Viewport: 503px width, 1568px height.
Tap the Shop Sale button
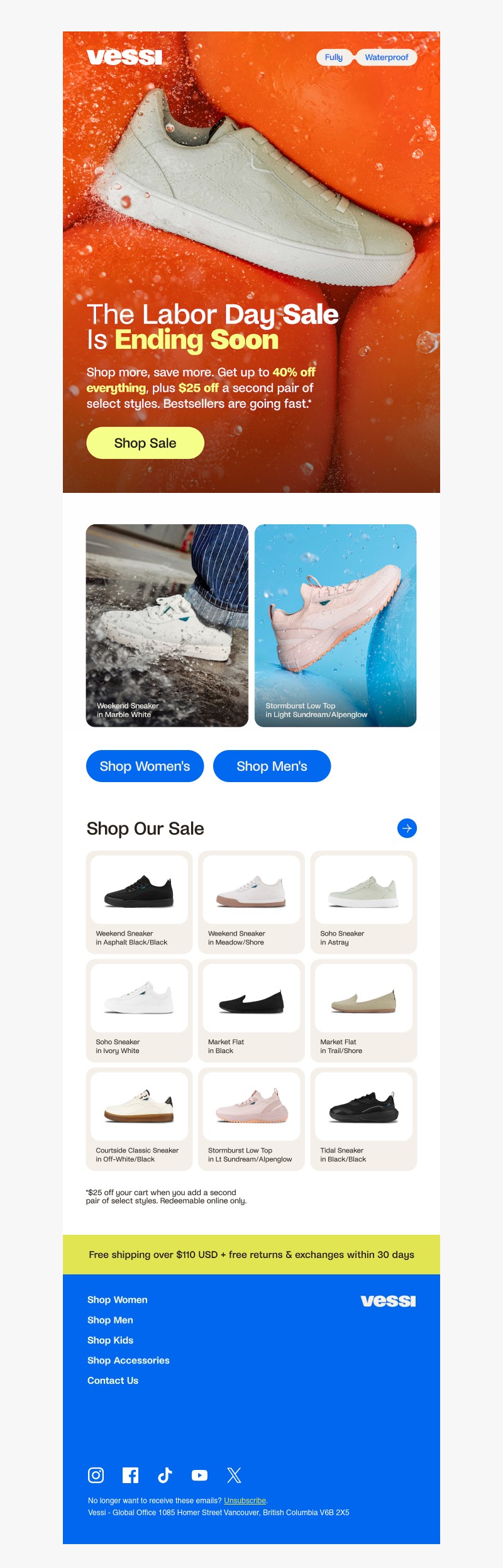point(145,443)
